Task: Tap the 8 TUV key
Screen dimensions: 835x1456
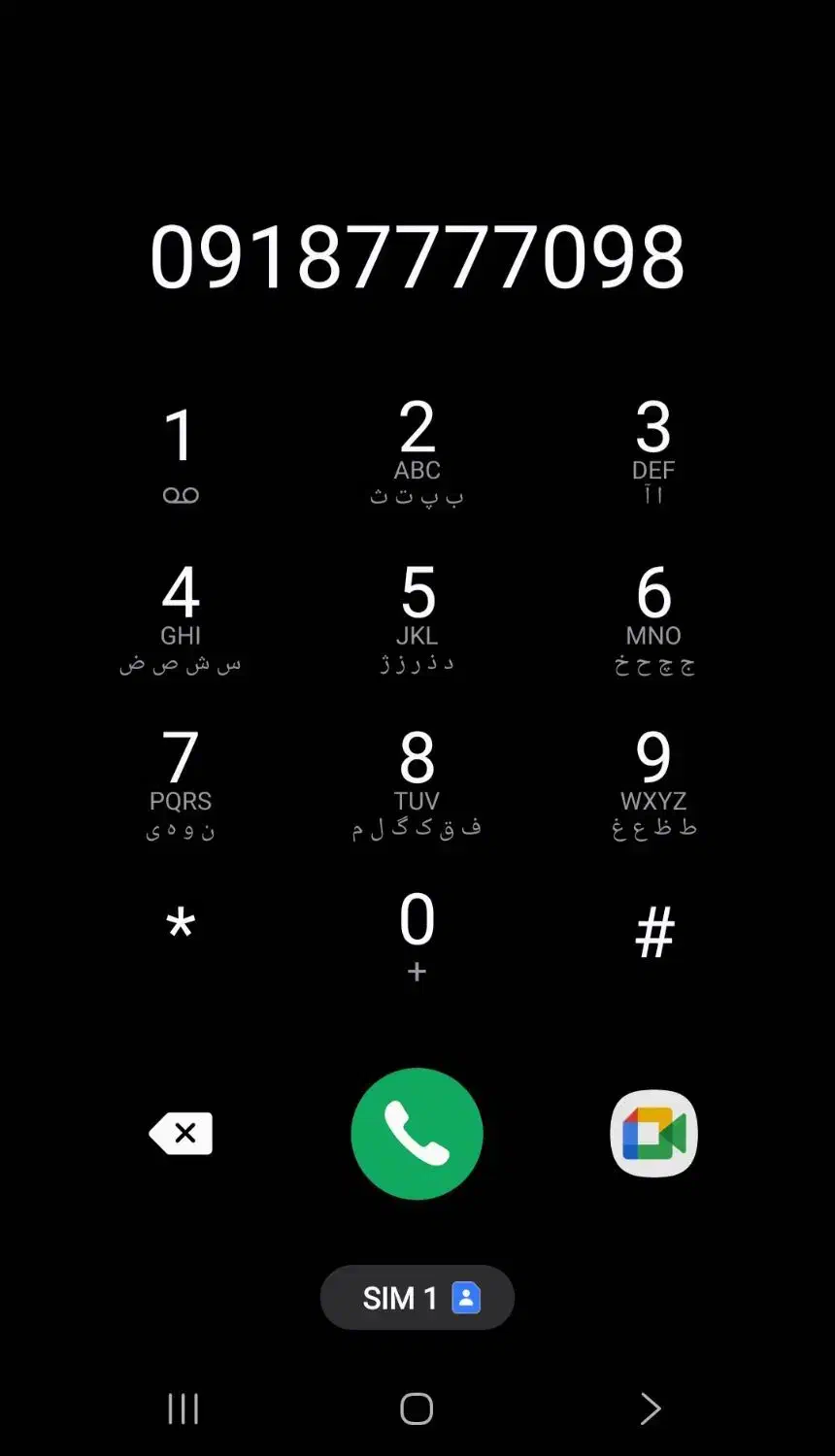Action: click(x=417, y=782)
